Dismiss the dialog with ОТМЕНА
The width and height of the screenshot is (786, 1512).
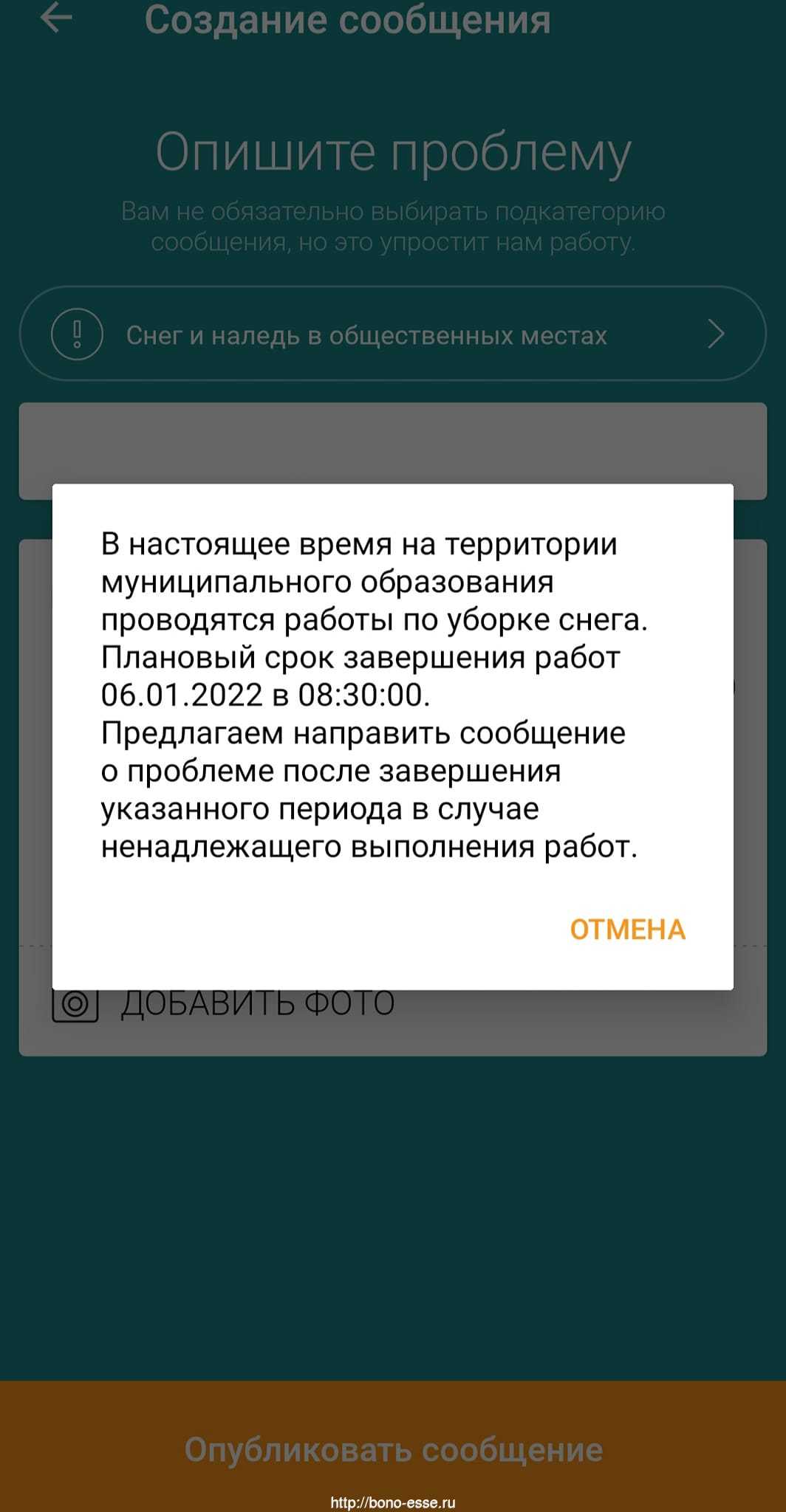click(x=627, y=929)
